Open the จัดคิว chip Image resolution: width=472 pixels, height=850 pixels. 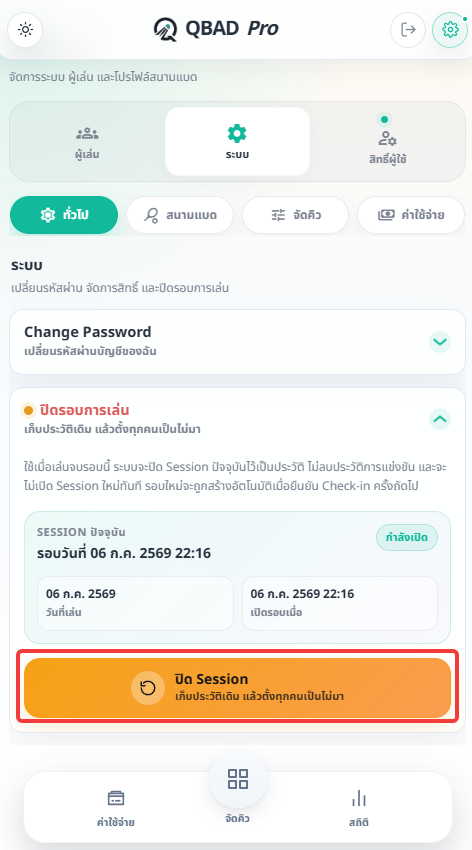tap(295, 215)
